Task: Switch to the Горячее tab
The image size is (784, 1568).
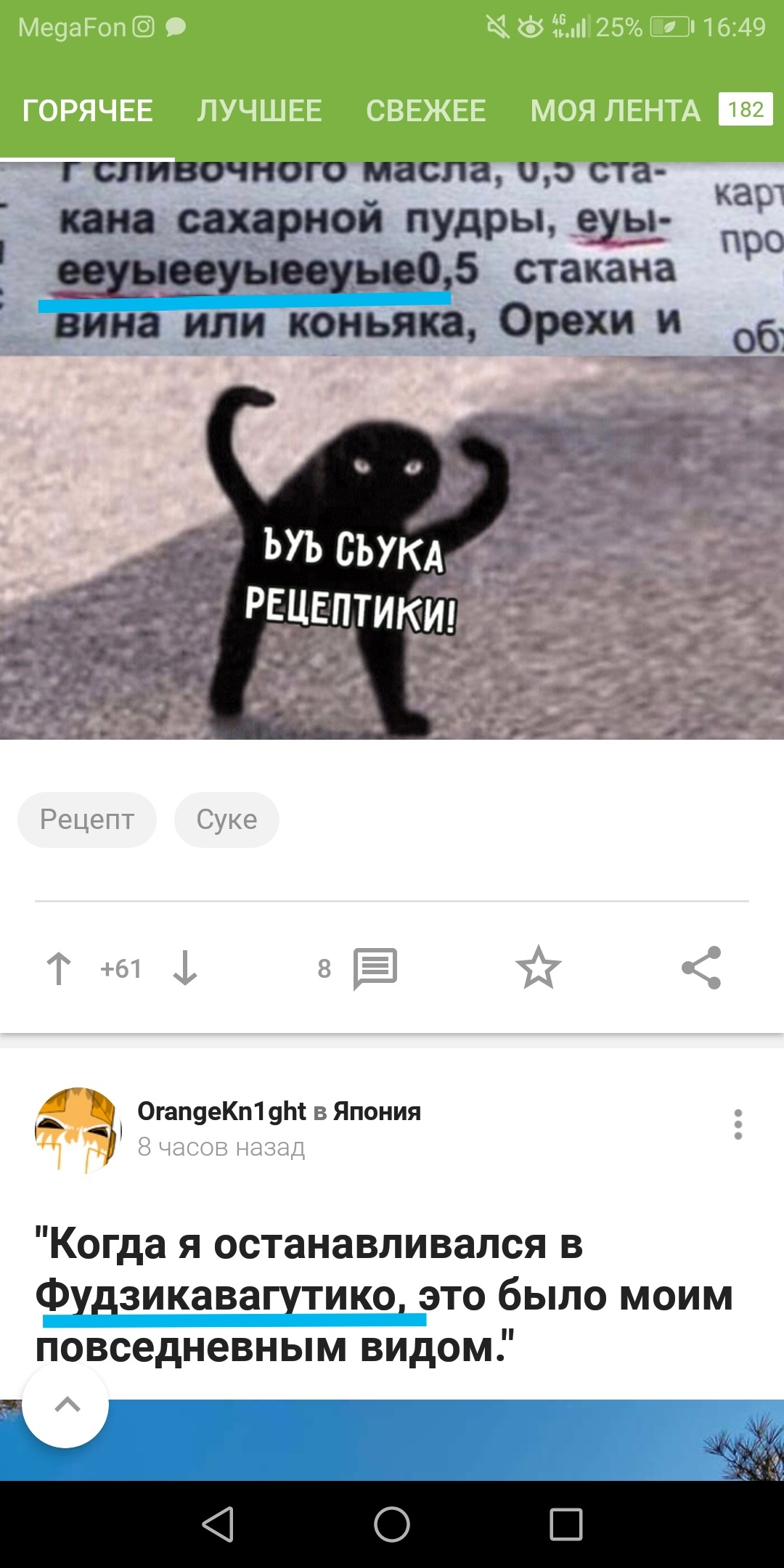Action: (x=87, y=111)
